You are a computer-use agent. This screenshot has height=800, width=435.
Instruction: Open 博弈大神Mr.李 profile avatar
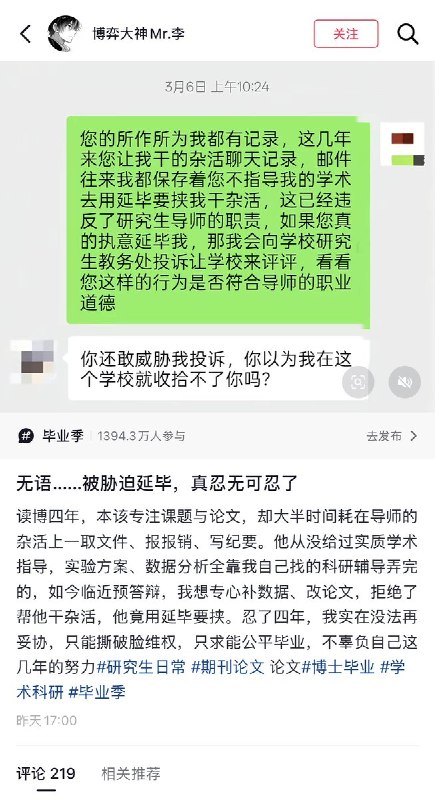point(64,33)
